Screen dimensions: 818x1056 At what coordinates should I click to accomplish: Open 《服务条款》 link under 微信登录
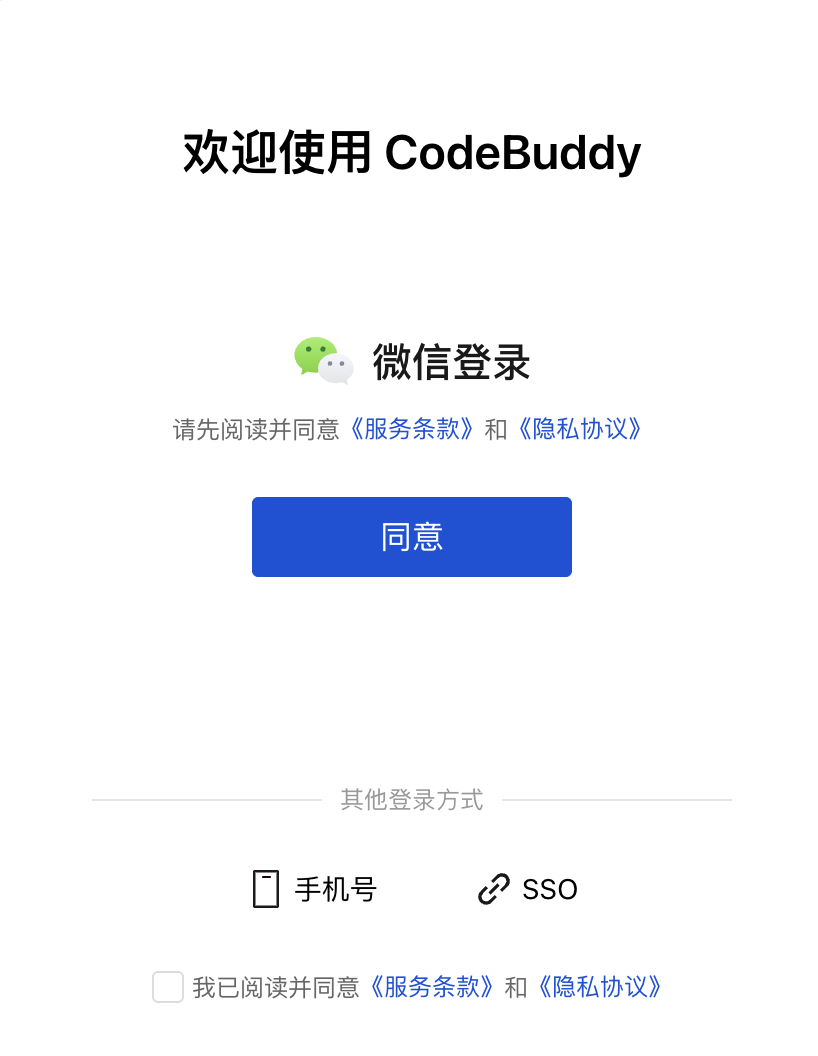coord(412,429)
